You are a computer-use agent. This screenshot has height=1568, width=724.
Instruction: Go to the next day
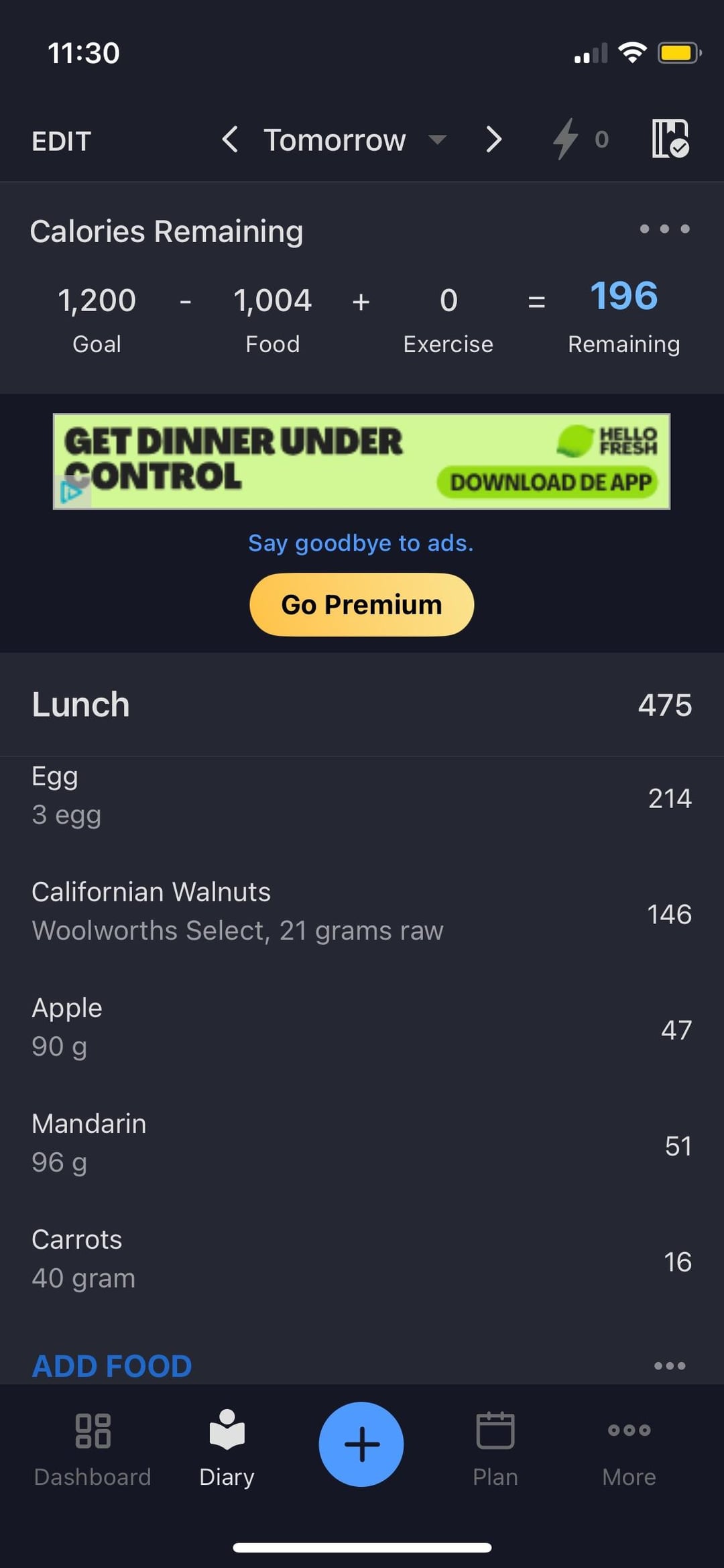pos(493,139)
